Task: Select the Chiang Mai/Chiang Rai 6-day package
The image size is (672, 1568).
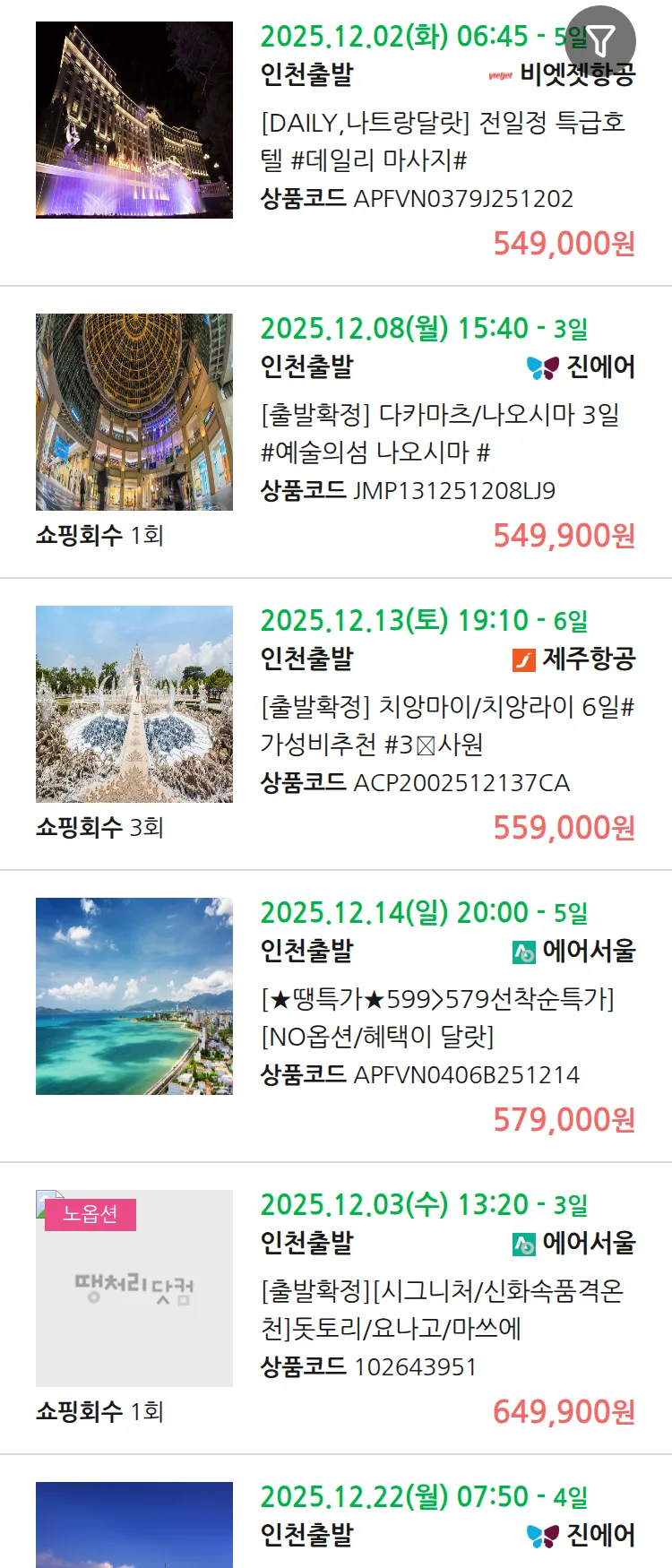Action: tap(446, 726)
